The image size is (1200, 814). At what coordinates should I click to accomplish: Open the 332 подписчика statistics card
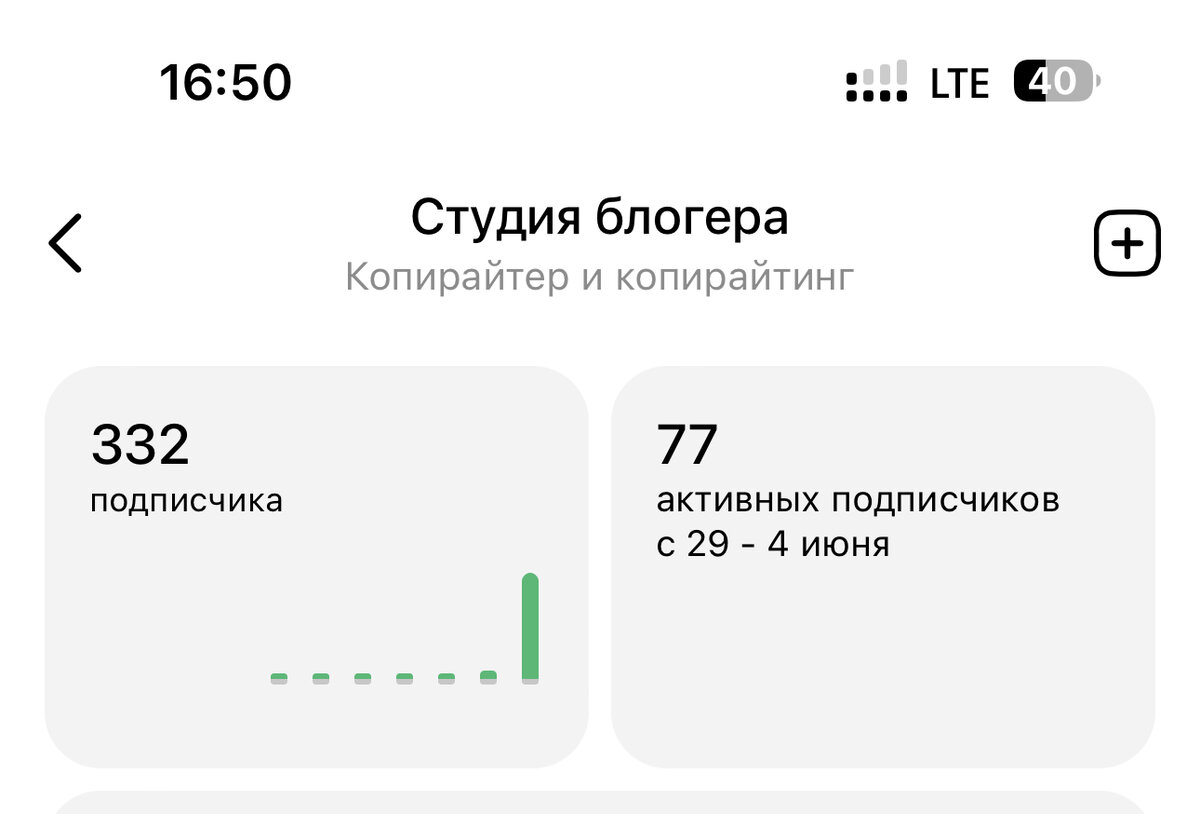point(316,566)
